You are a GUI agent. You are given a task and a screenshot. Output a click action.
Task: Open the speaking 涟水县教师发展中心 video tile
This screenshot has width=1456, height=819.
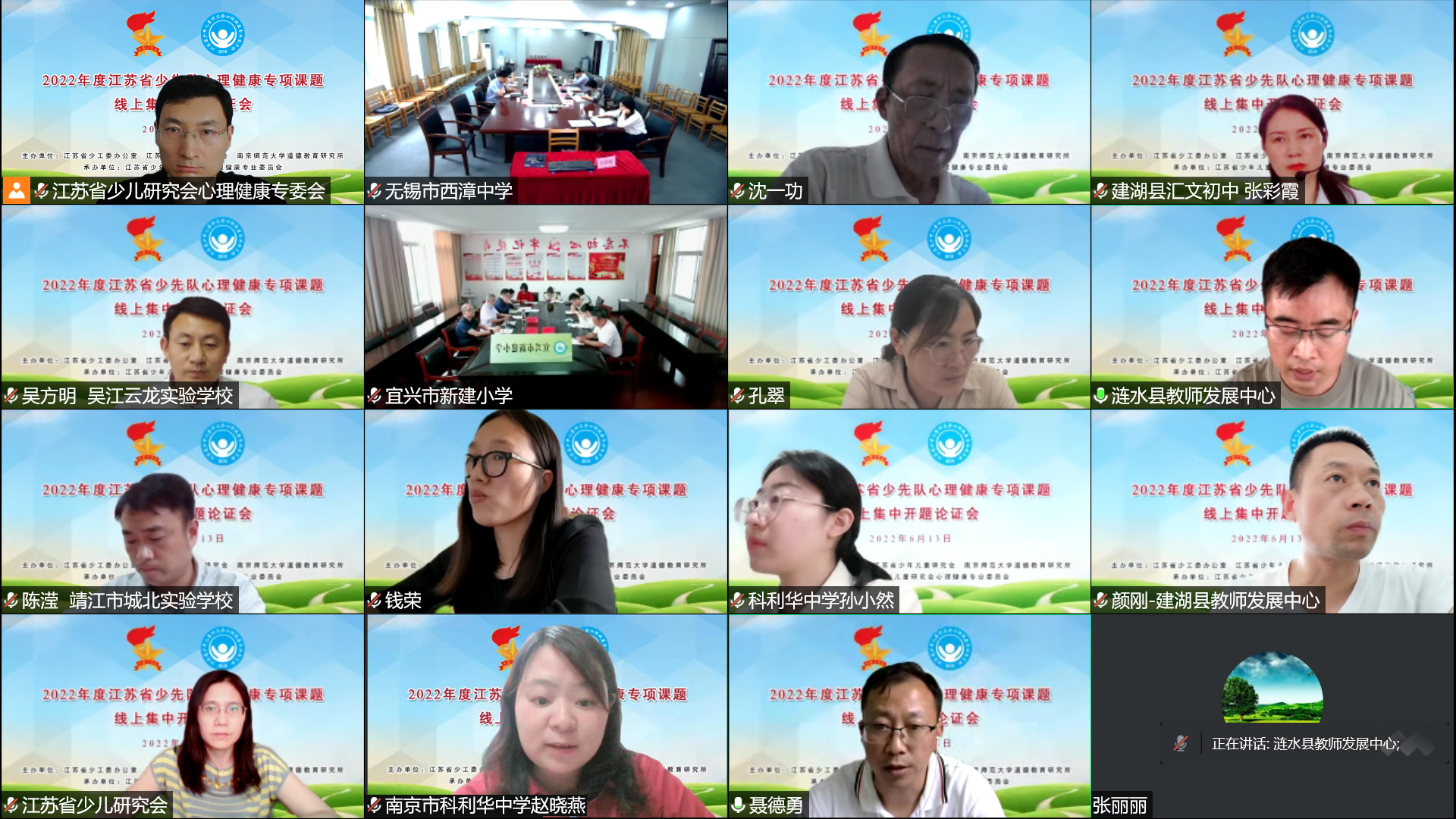1272,307
